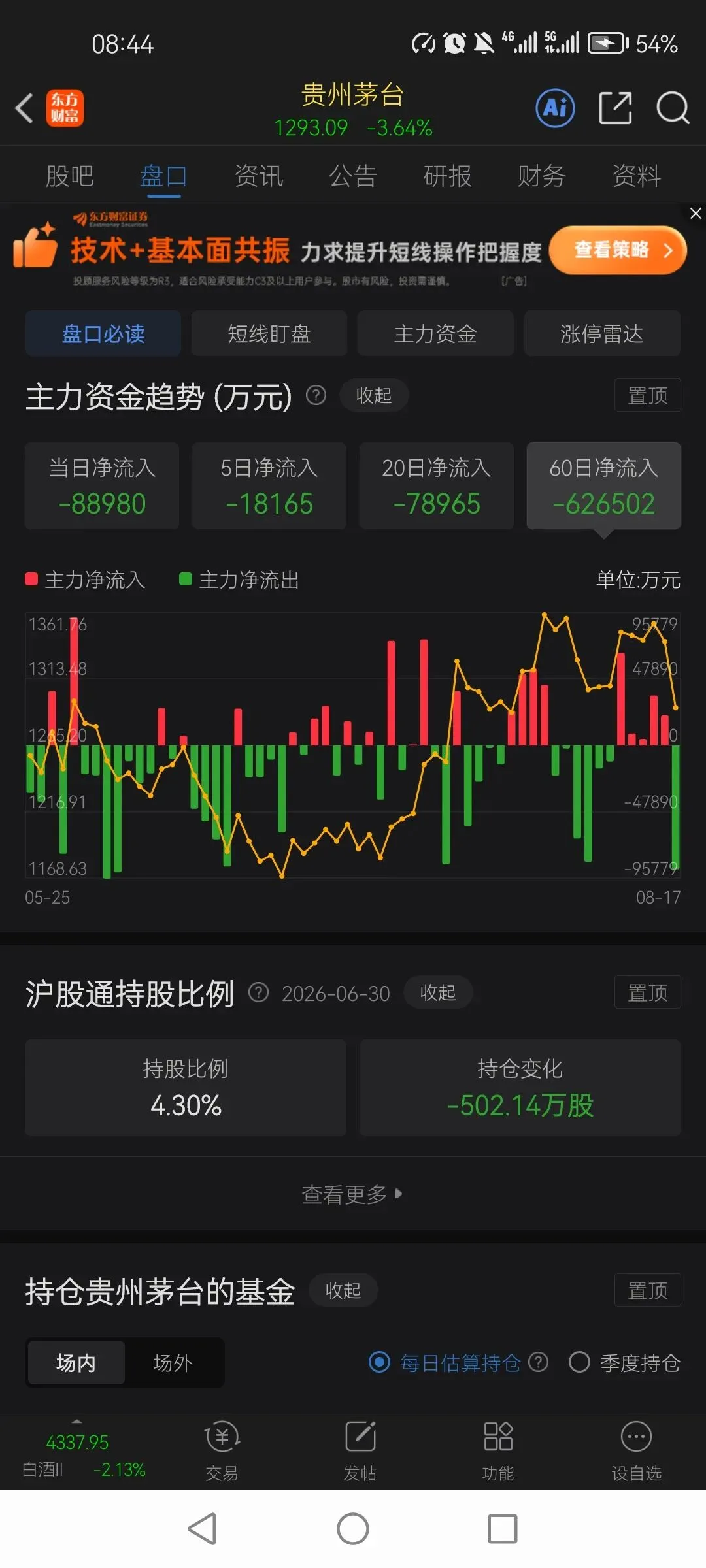Screen dimensions: 706x1568
Task: Open the 财务 tab
Action: click(542, 176)
